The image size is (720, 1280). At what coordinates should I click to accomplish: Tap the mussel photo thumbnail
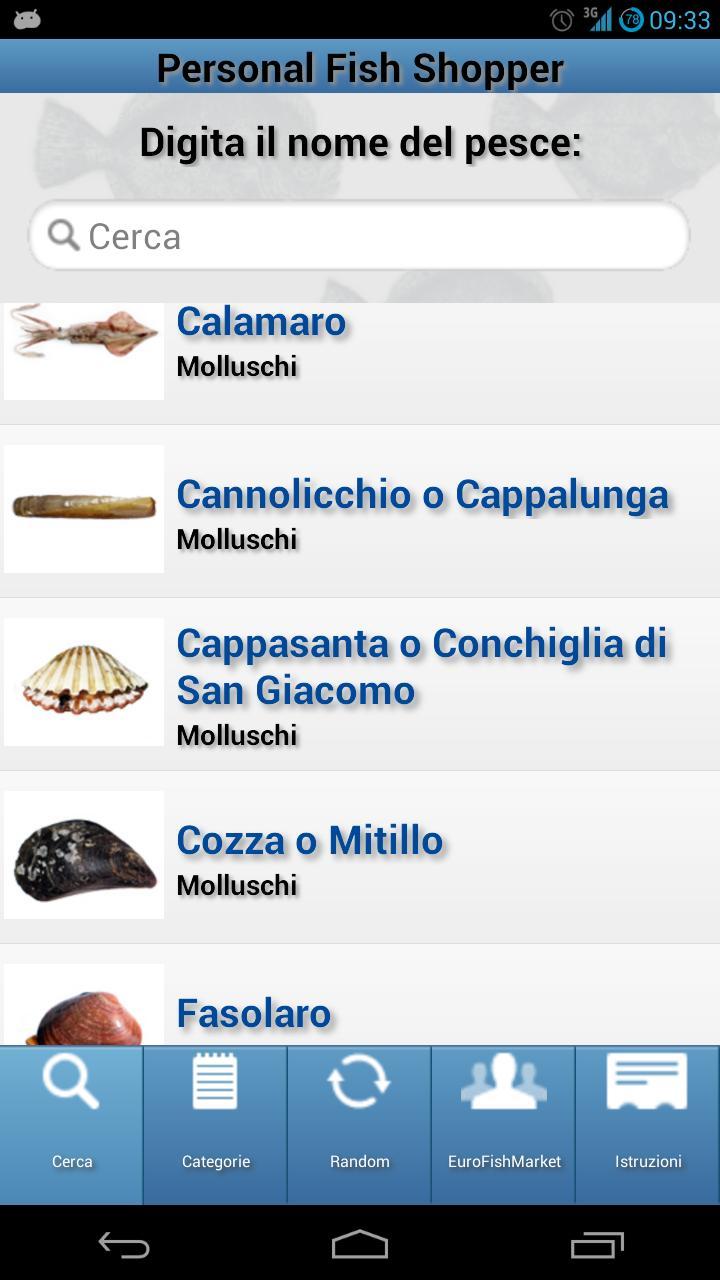[83, 854]
